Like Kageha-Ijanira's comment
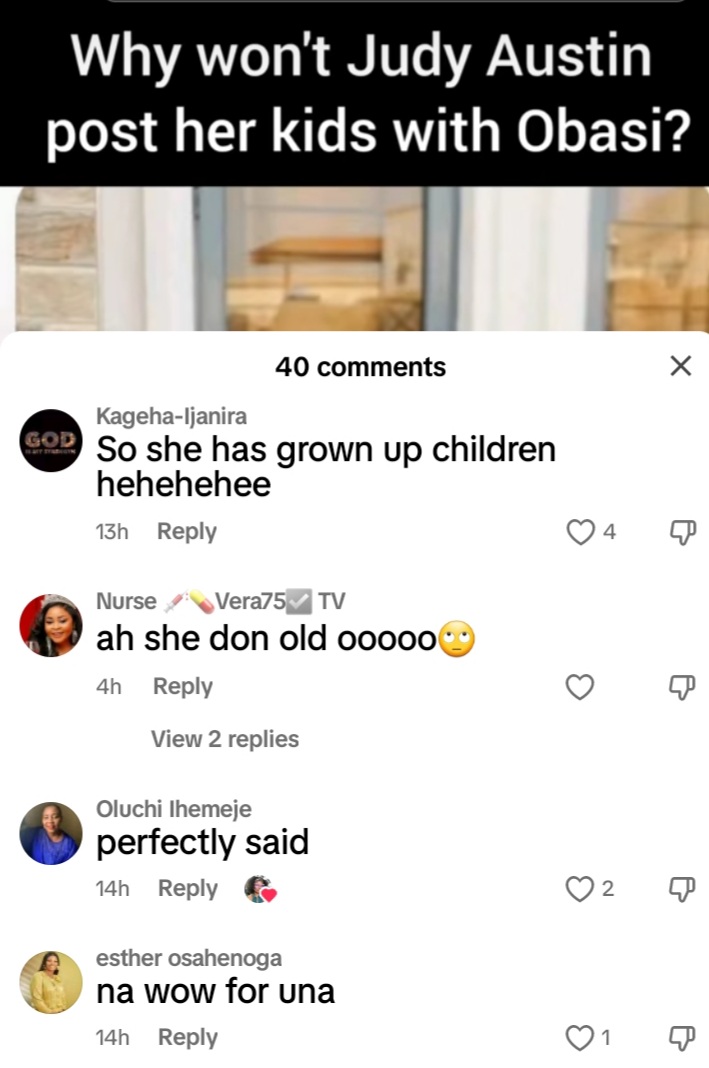Viewport: 709px width, 1068px height. 580,533
